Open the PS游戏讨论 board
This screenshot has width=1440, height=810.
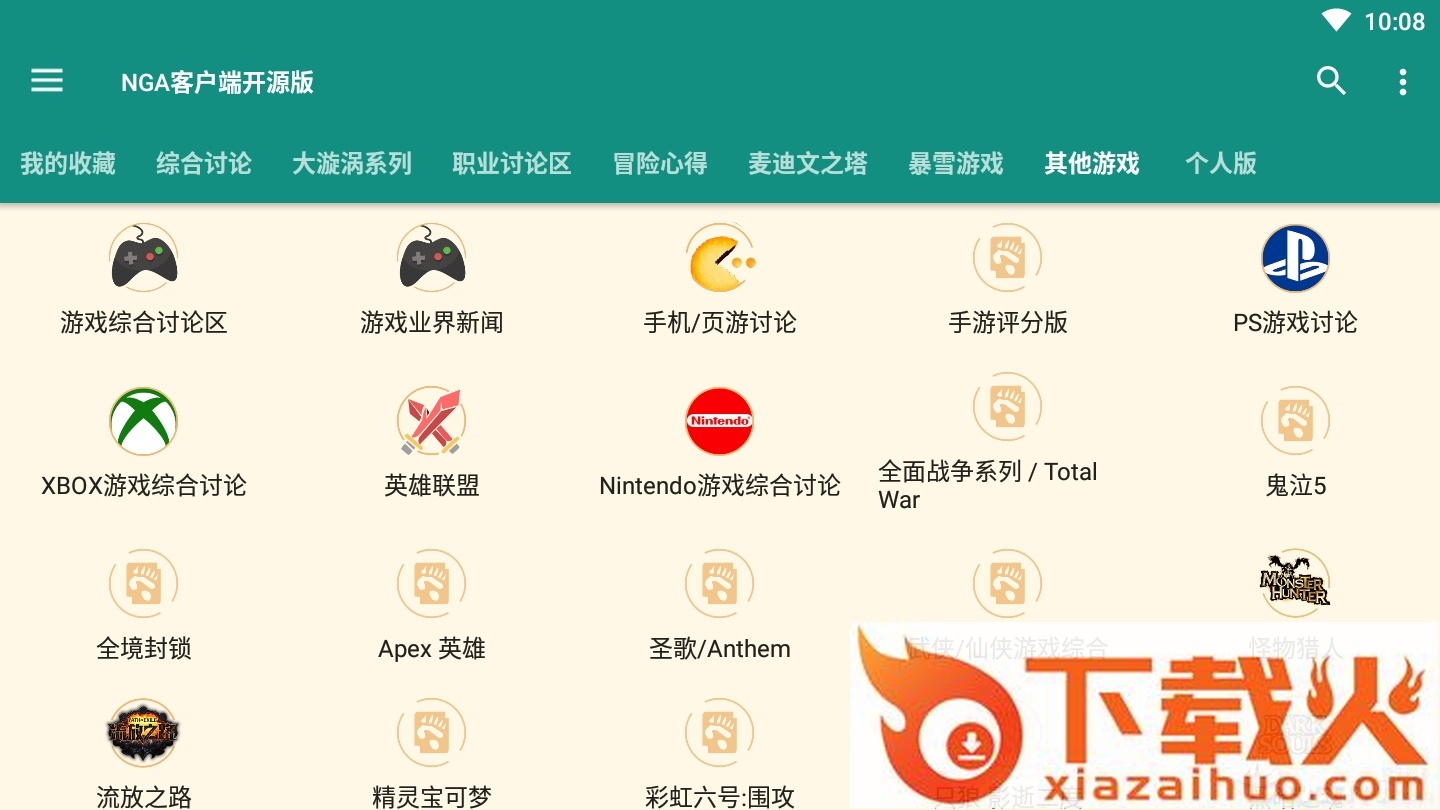pyautogui.click(x=1296, y=279)
